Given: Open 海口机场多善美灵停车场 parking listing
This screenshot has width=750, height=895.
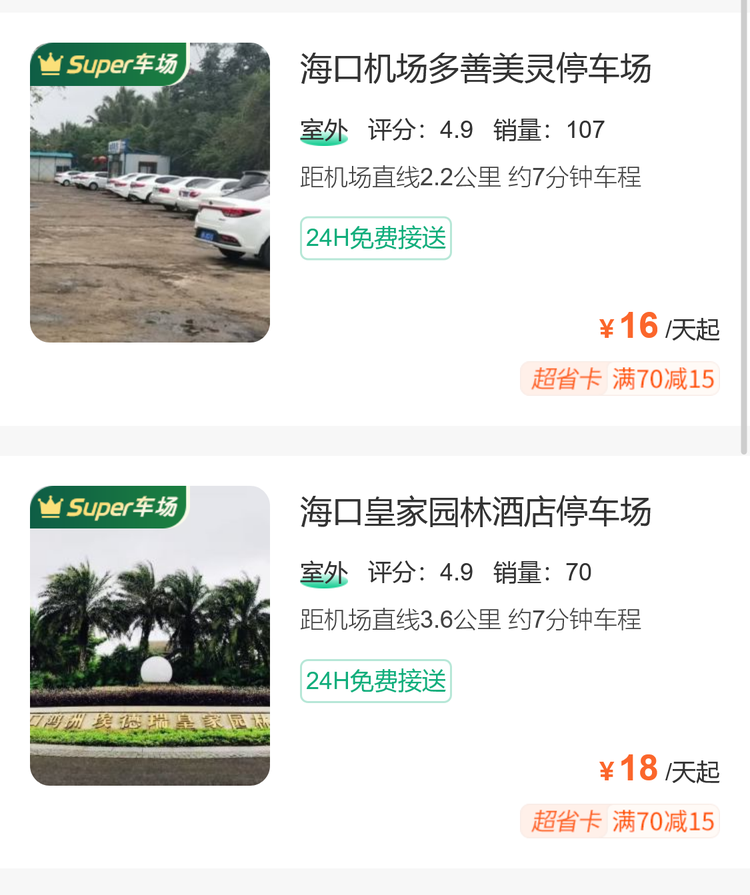Looking at the screenshot, I should point(475,69).
